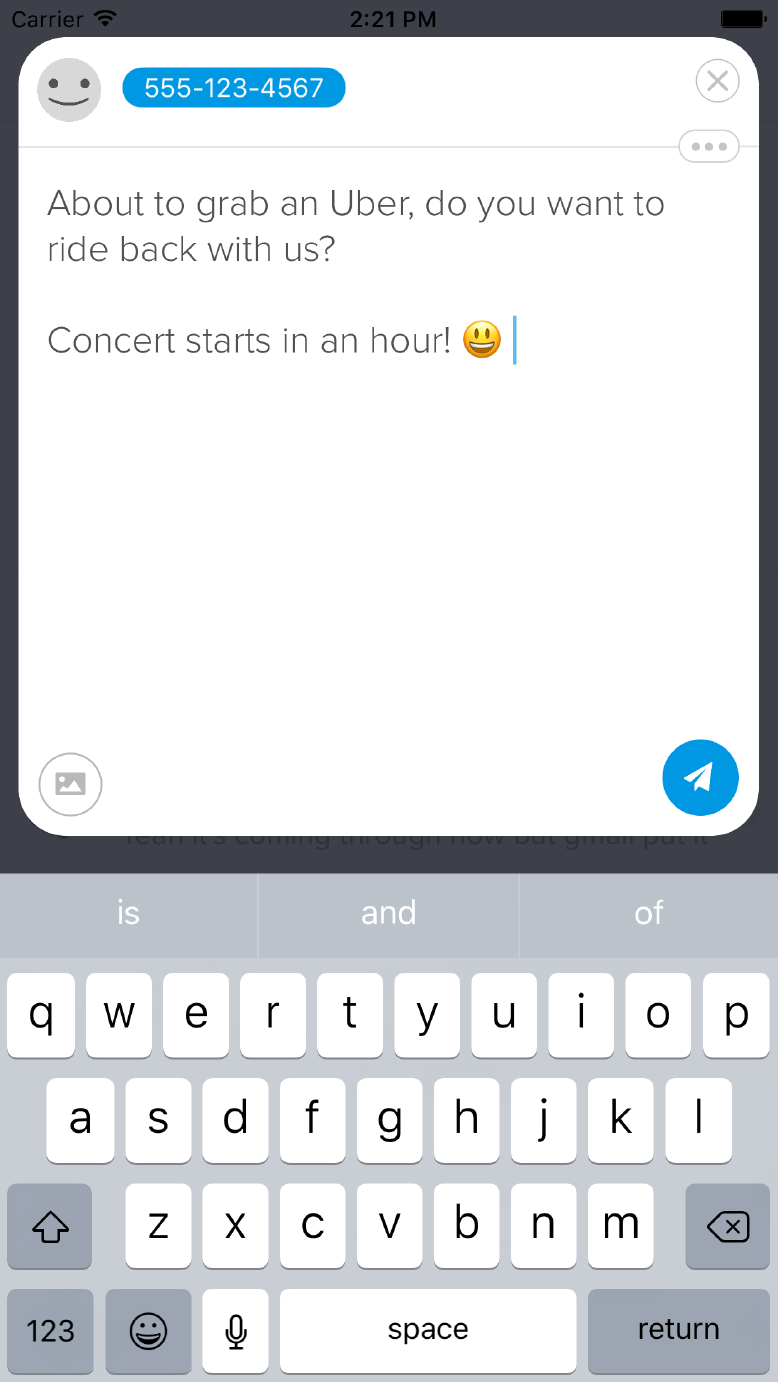Insert the suggested word "and"

388,912
